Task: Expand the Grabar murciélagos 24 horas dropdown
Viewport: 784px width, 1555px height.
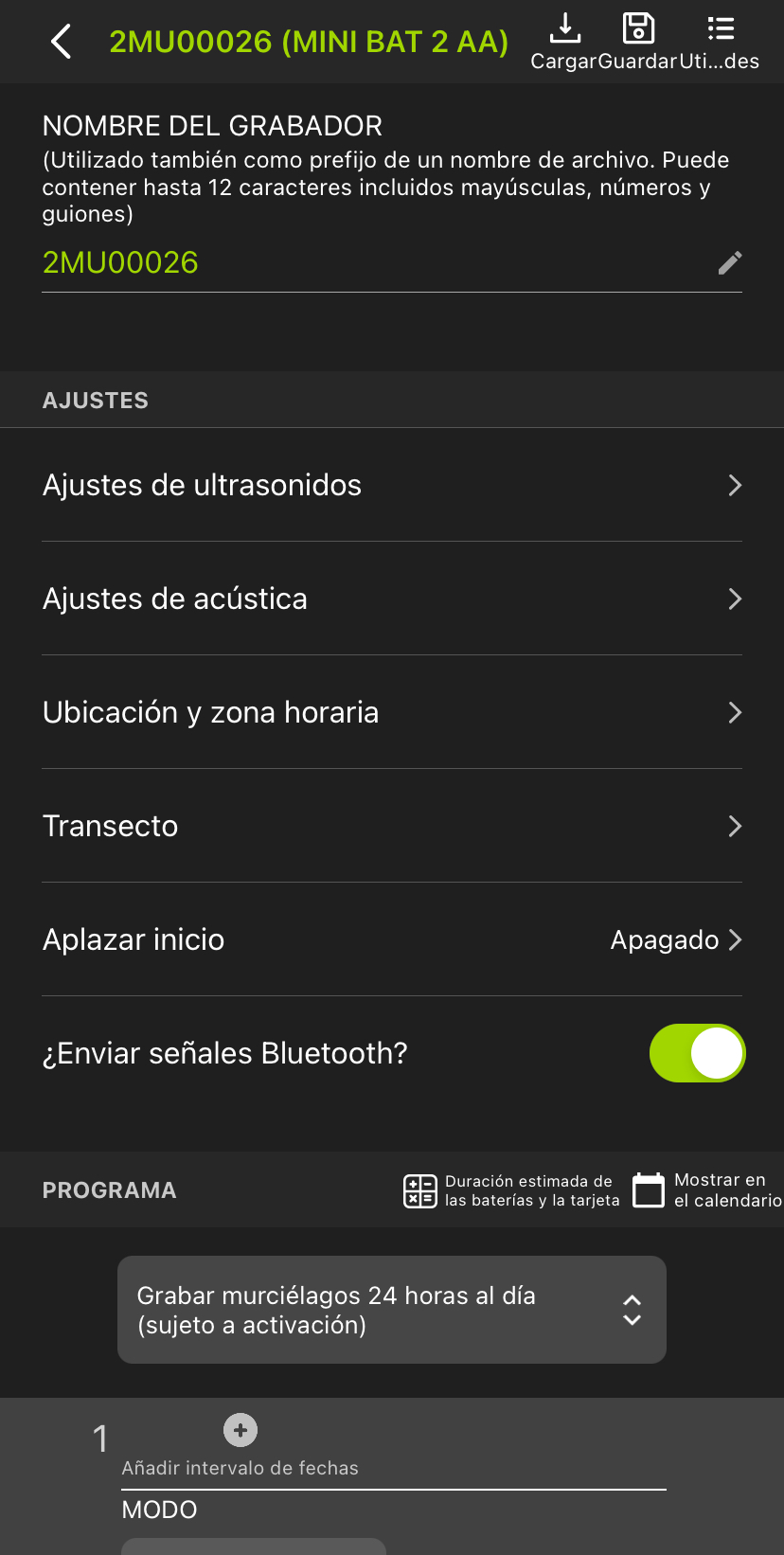Action: (632, 1310)
